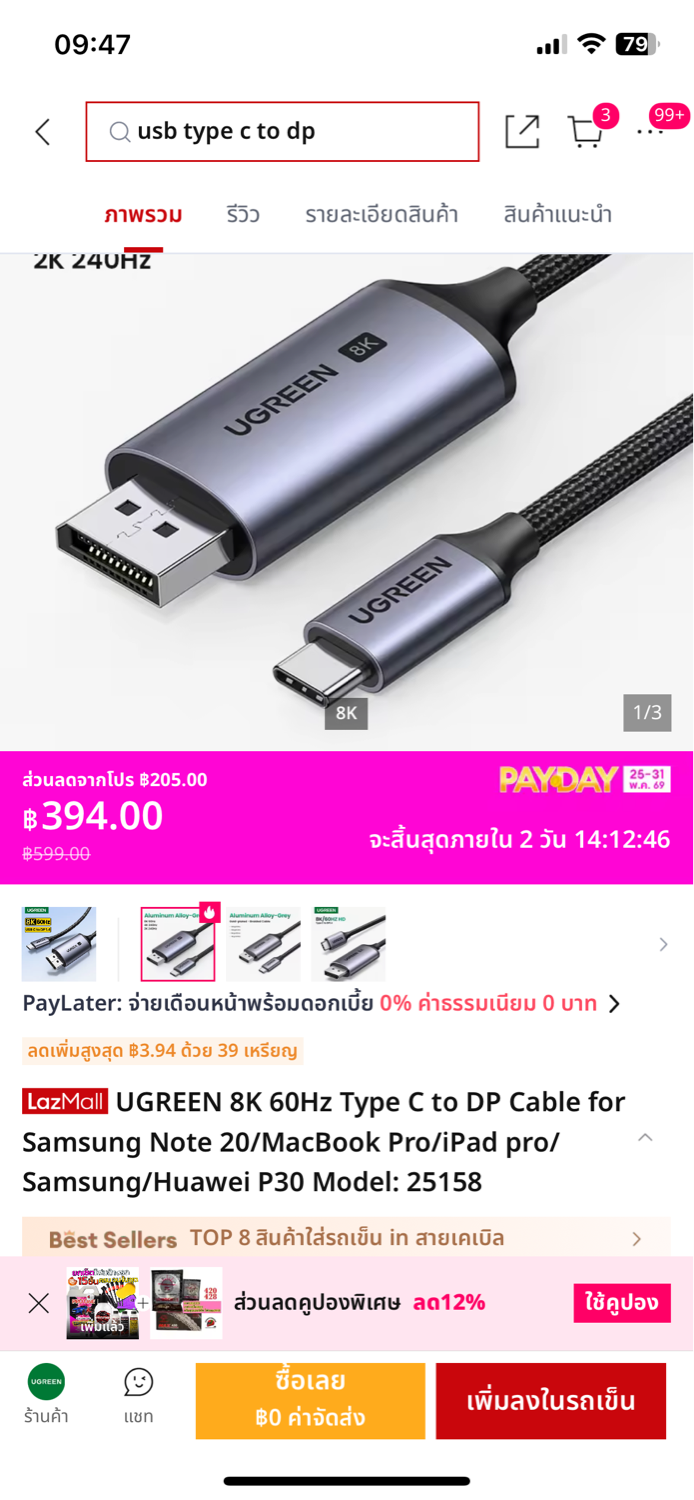694x1500 pixels.
Task: Open Best Sellers TOP 8 ranking
Action: click(x=346, y=1239)
